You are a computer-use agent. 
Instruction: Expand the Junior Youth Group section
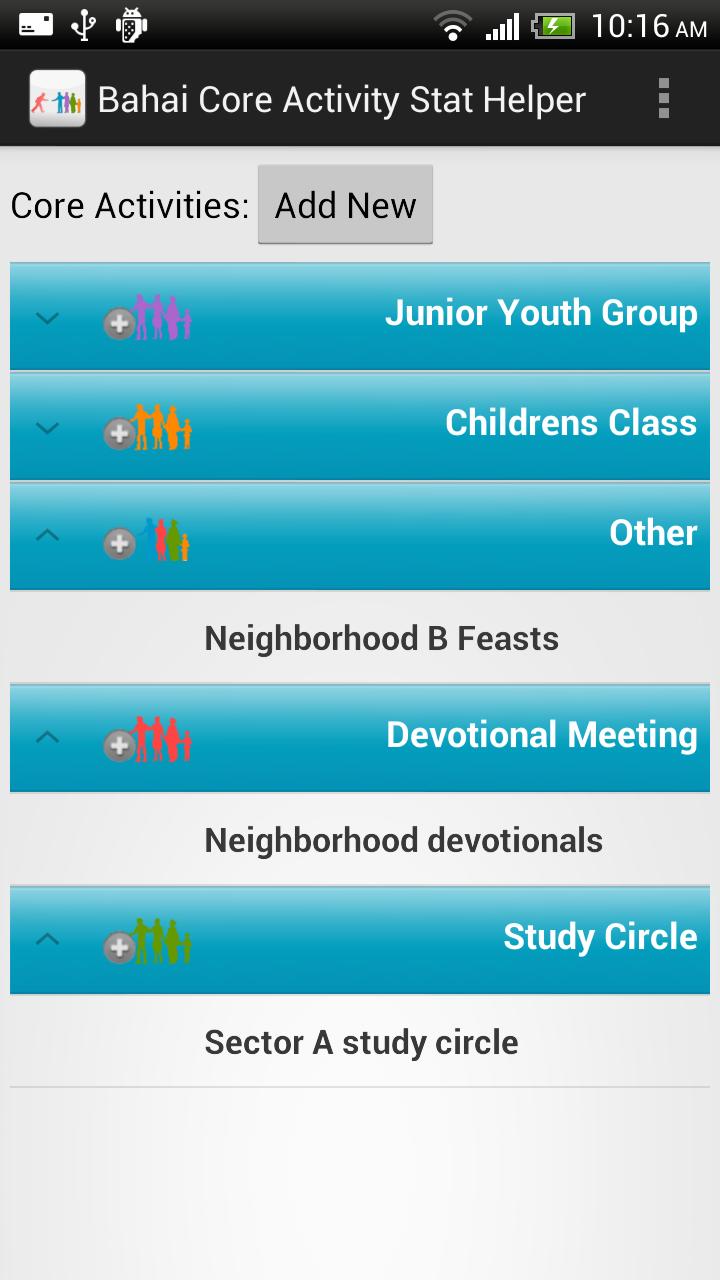pos(46,318)
